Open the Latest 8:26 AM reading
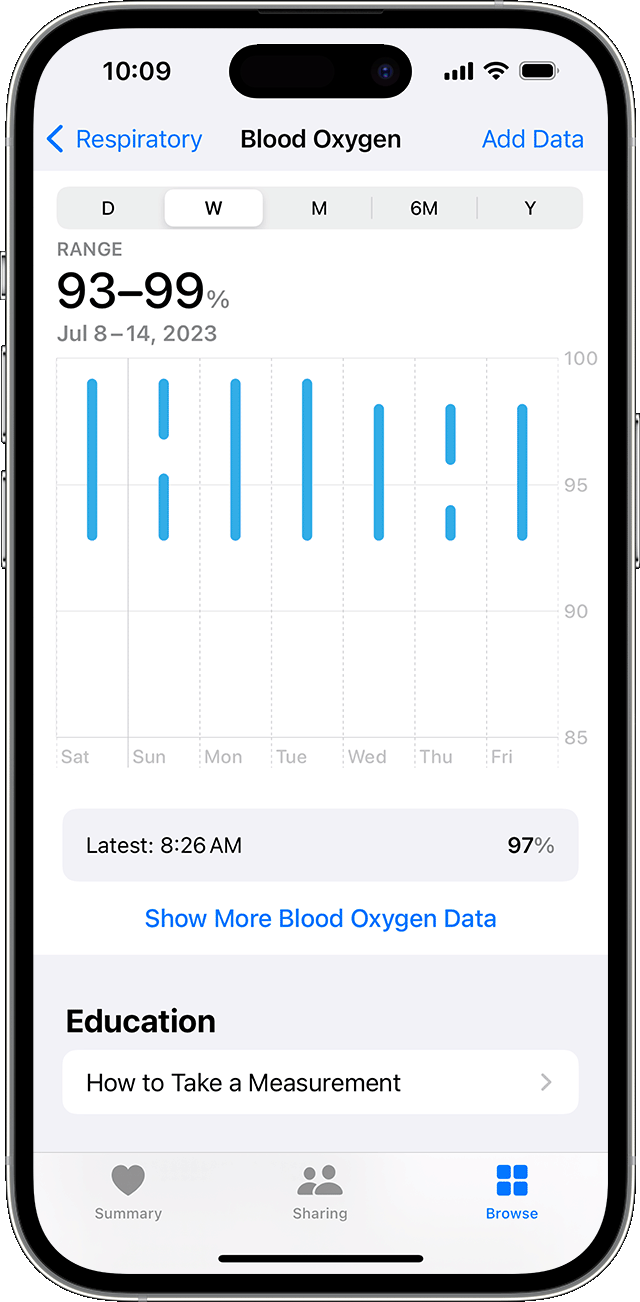The width and height of the screenshot is (640, 1302). (x=320, y=845)
